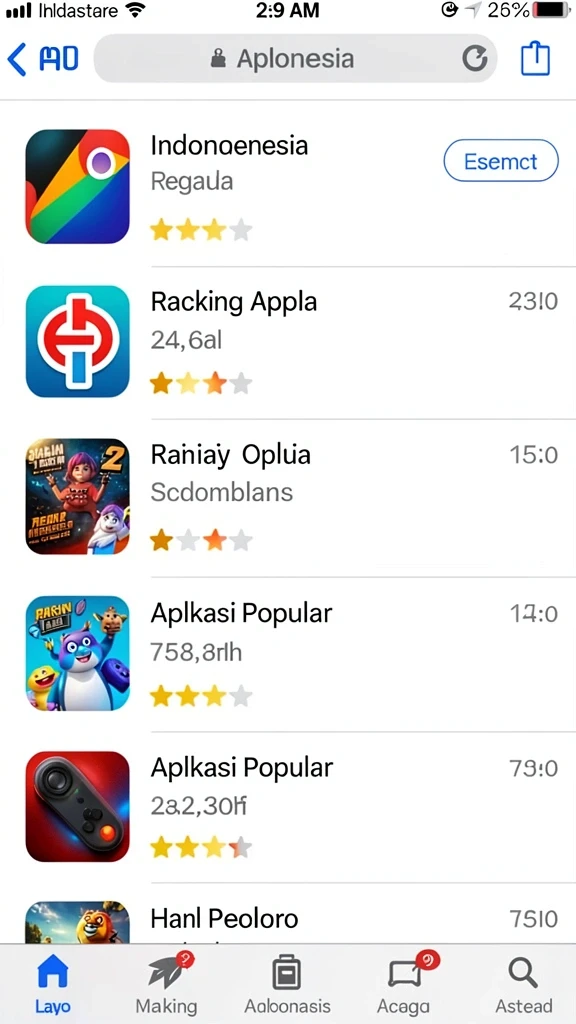Switch to the Making tab

pyautogui.click(x=167, y=984)
